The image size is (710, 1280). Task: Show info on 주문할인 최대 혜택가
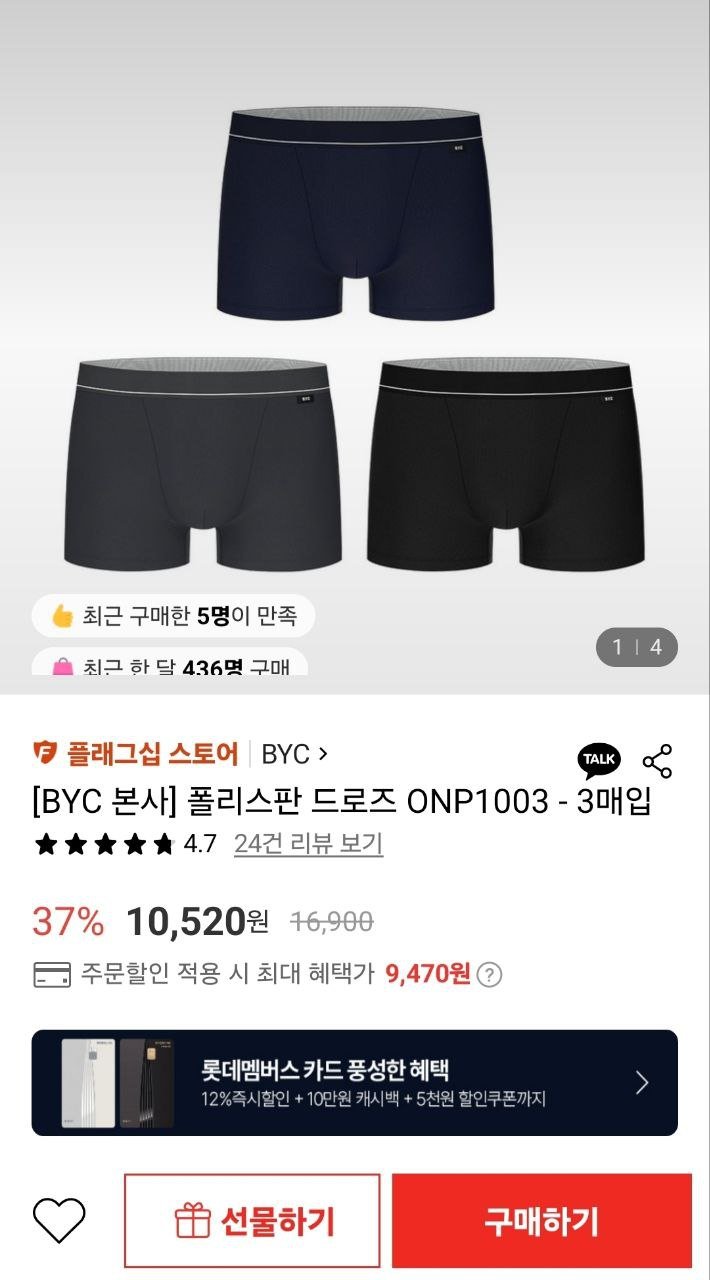[489, 974]
